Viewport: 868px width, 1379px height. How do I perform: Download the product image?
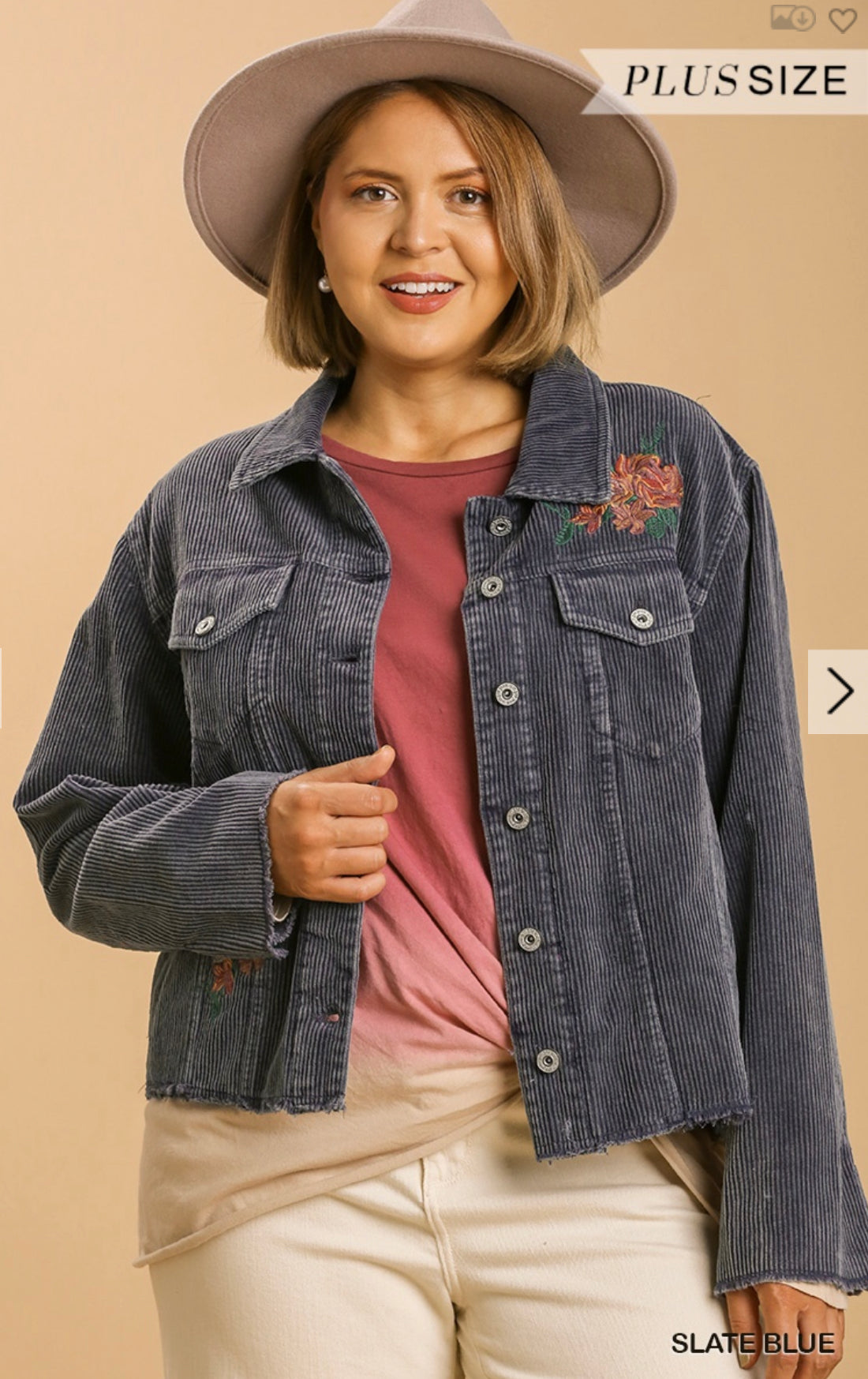pyautogui.click(x=793, y=19)
